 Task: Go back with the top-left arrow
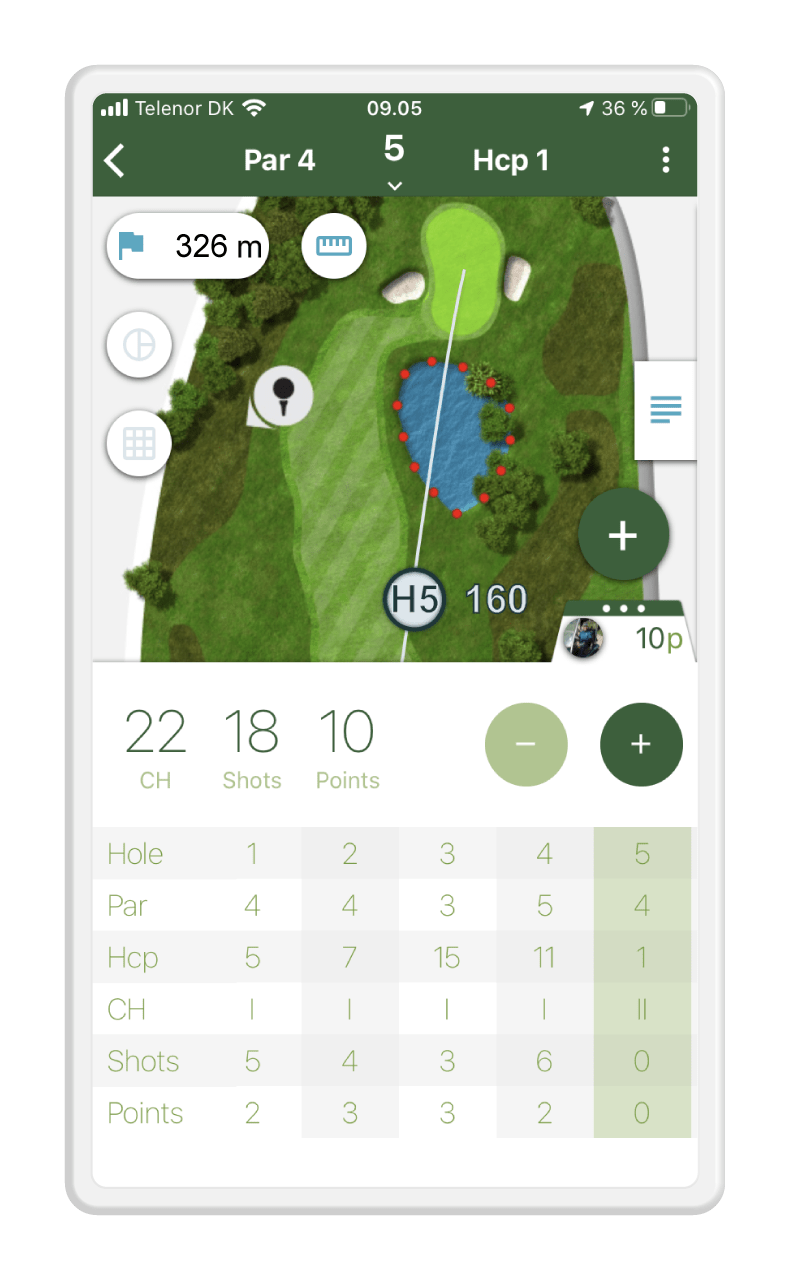(x=116, y=160)
